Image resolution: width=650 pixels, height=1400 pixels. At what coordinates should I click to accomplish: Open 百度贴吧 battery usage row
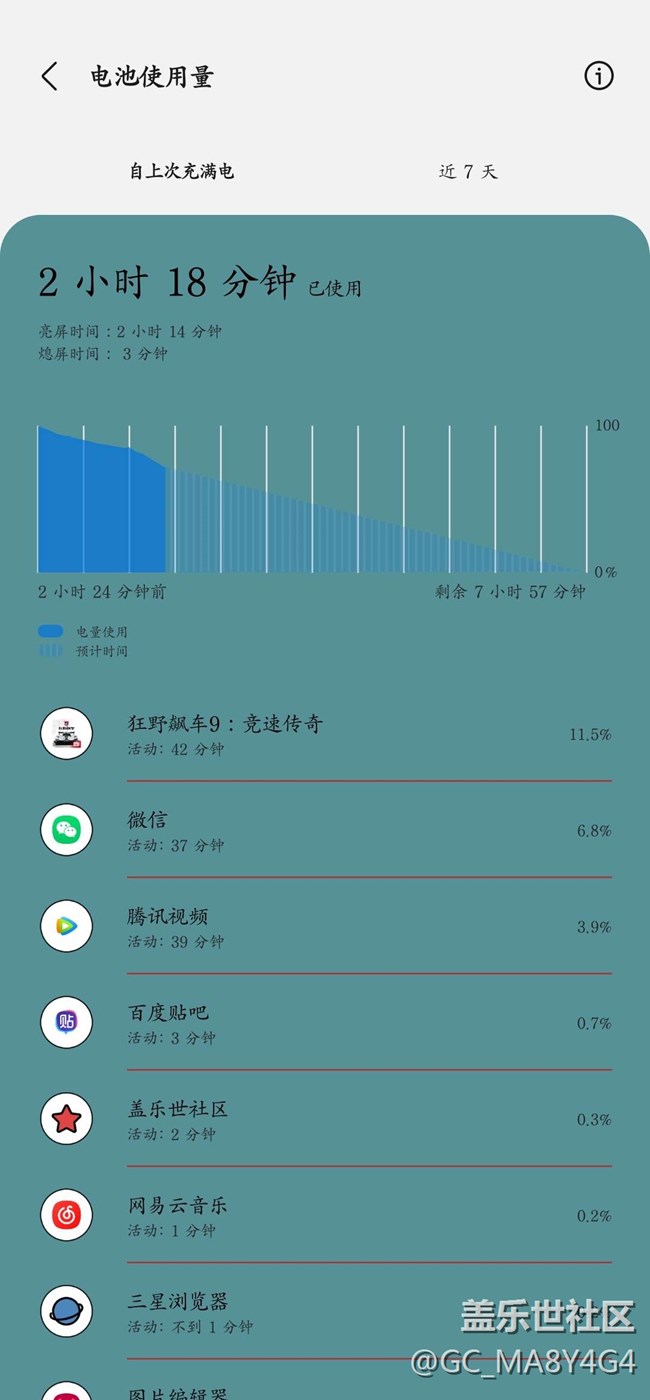coord(325,1022)
